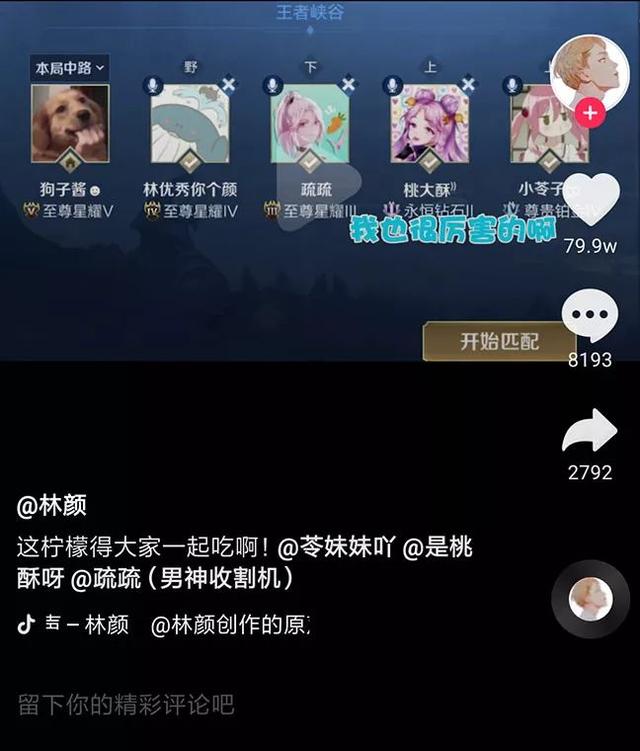Open @林颜 username above the caption
The image size is (640, 751).
(59, 505)
